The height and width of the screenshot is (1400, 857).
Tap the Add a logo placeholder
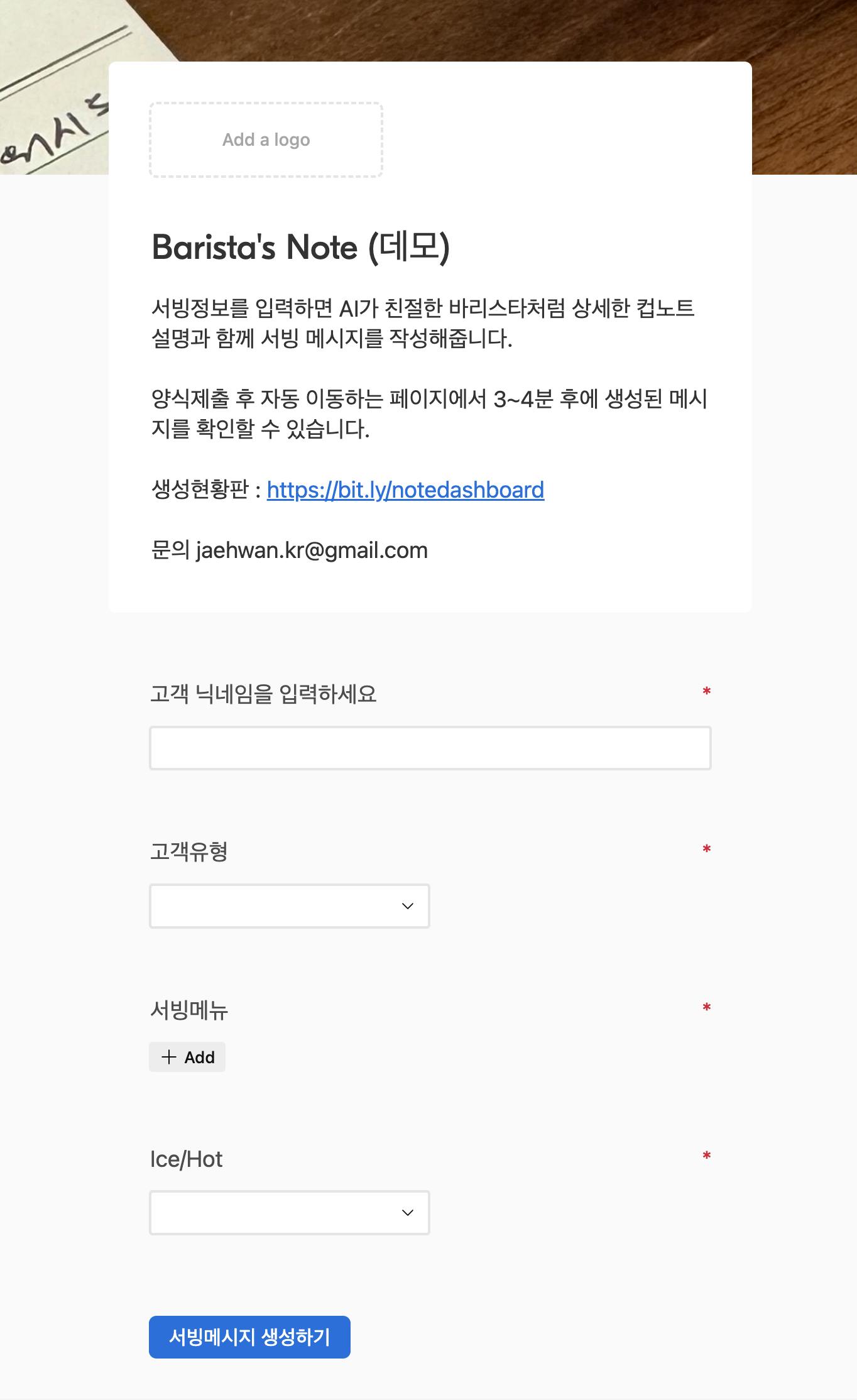point(266,139)
